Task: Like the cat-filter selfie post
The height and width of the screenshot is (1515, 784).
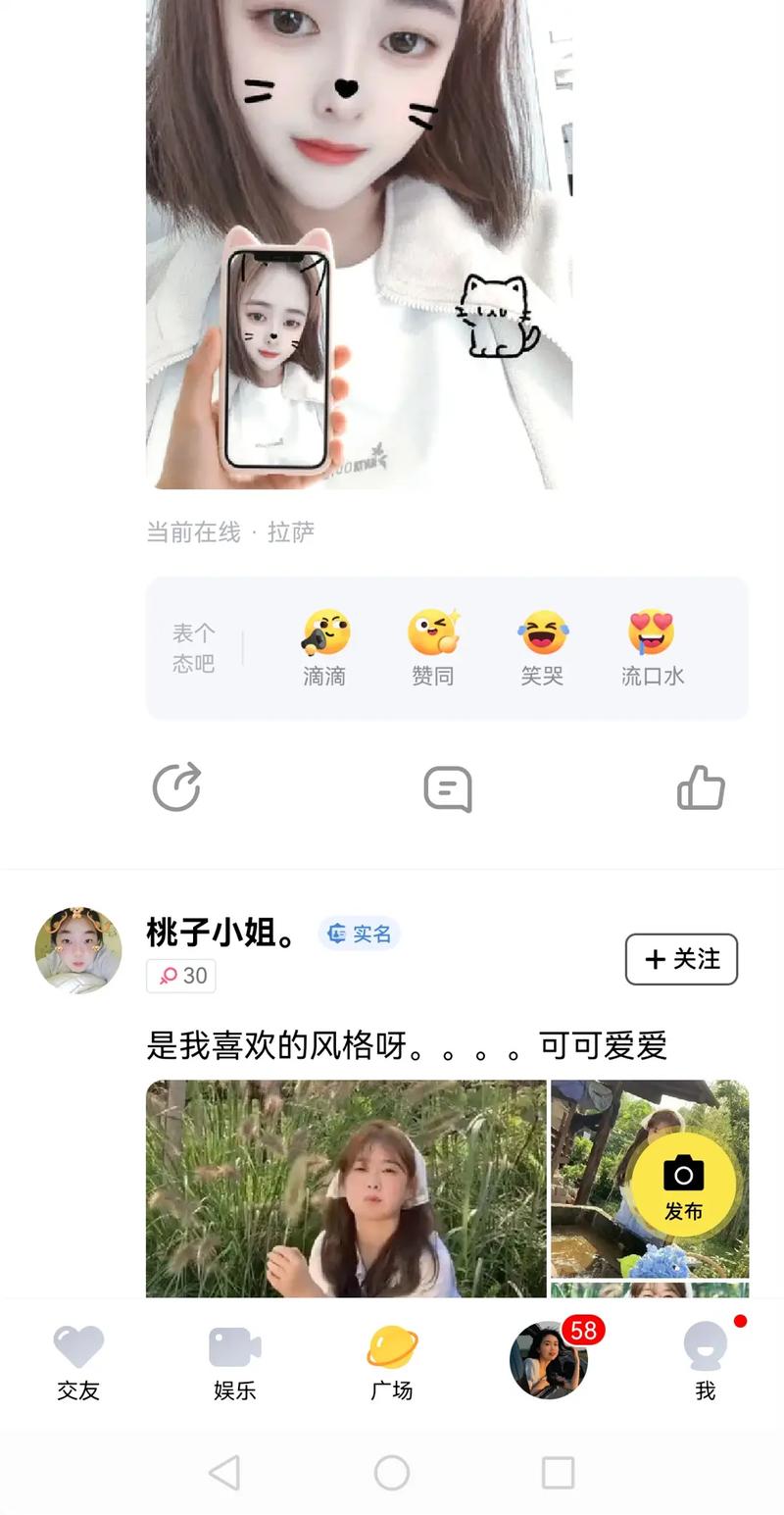Action: pos(701,787)
